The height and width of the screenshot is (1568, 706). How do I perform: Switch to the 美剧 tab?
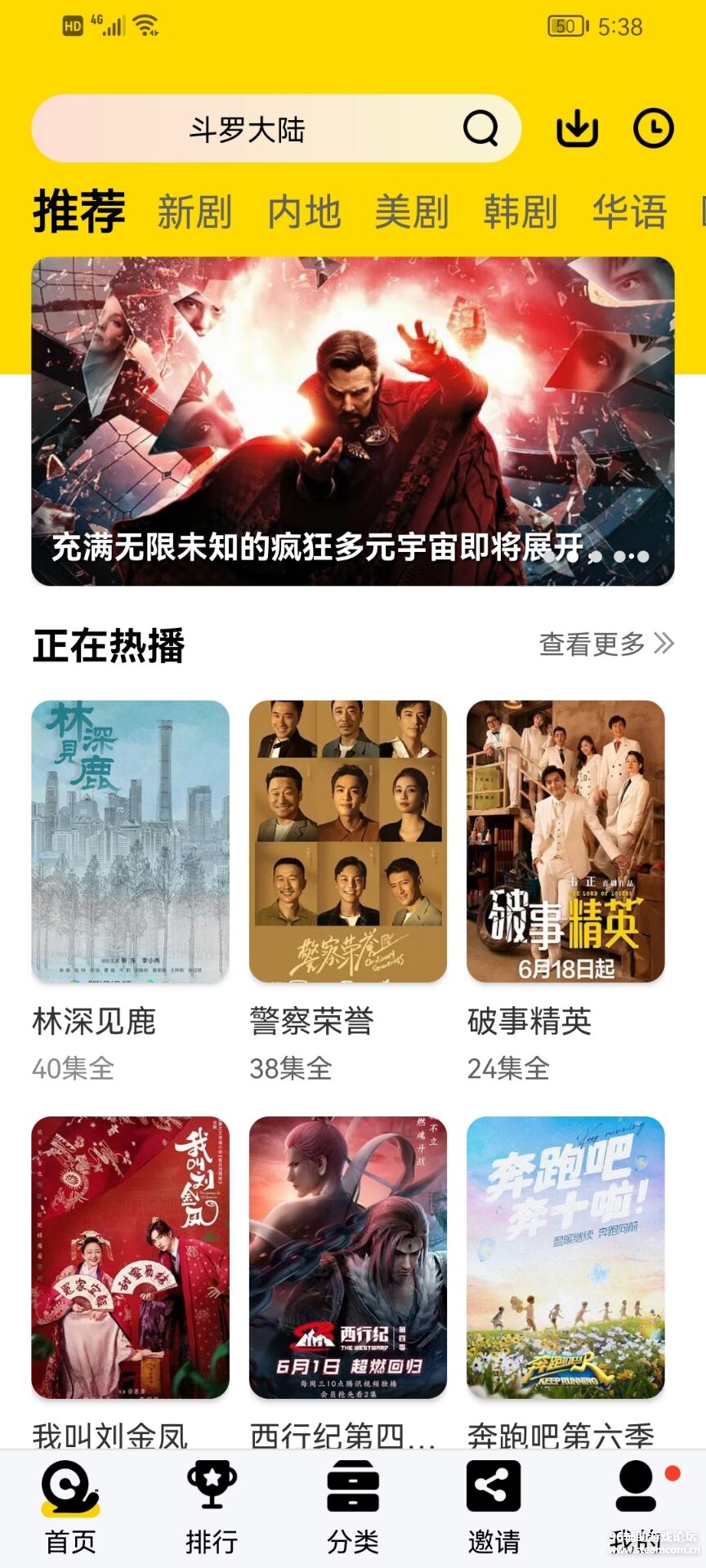click(412, 212)
